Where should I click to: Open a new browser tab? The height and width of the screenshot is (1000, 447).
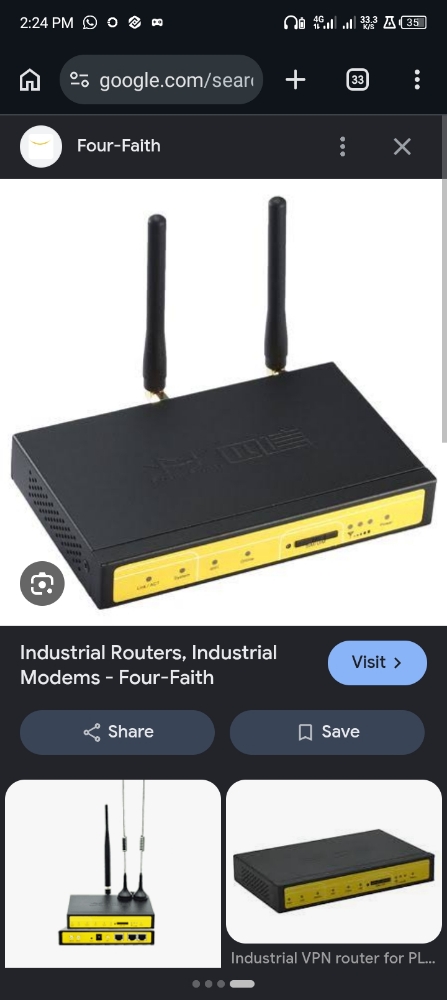[x=295, y=80]
